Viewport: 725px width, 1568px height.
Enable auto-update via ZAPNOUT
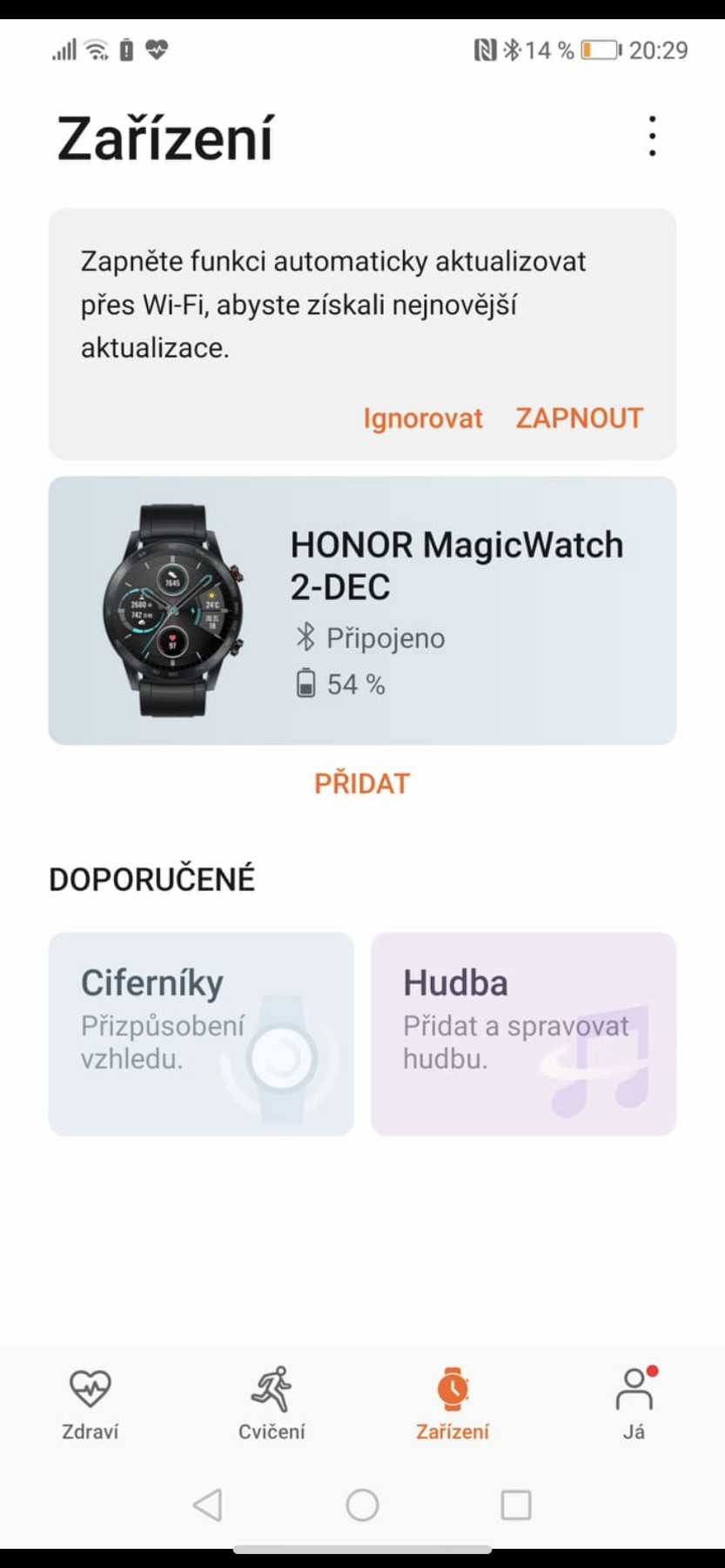coord(579,419)
